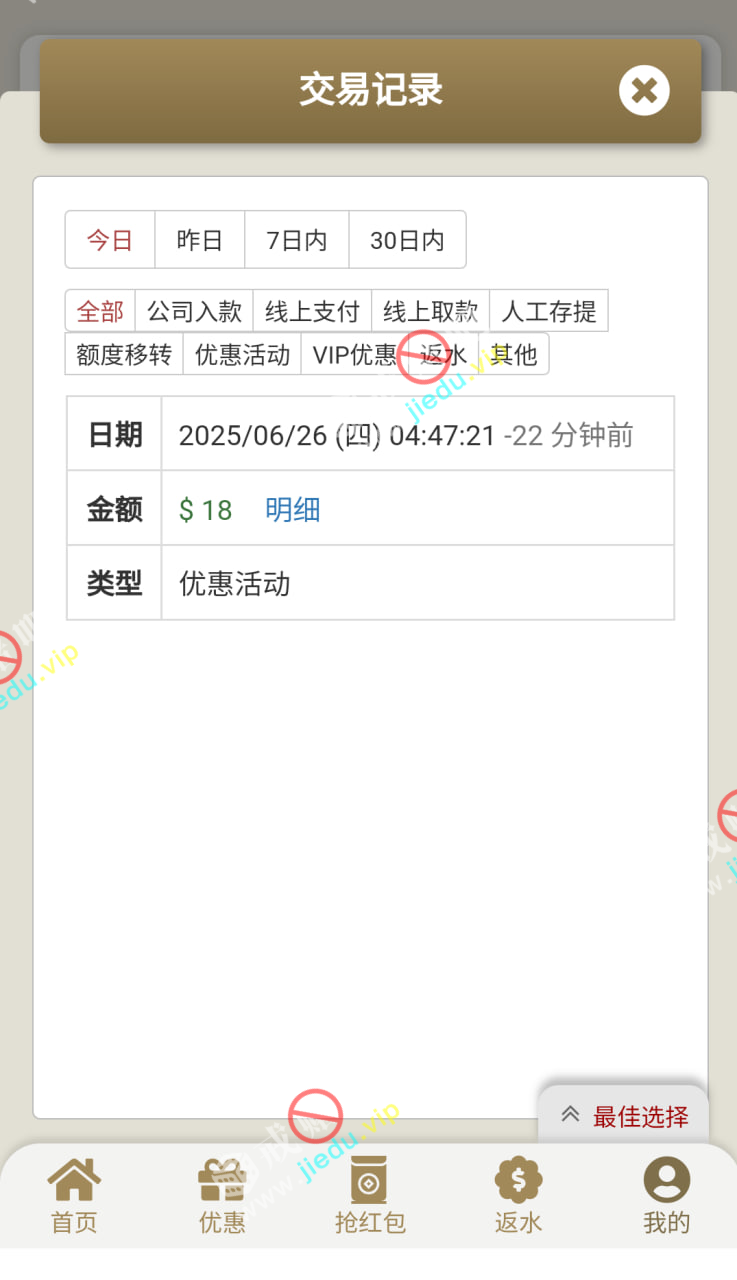Filter by 人工存提
737x1280 pixels.
(548, 311)
